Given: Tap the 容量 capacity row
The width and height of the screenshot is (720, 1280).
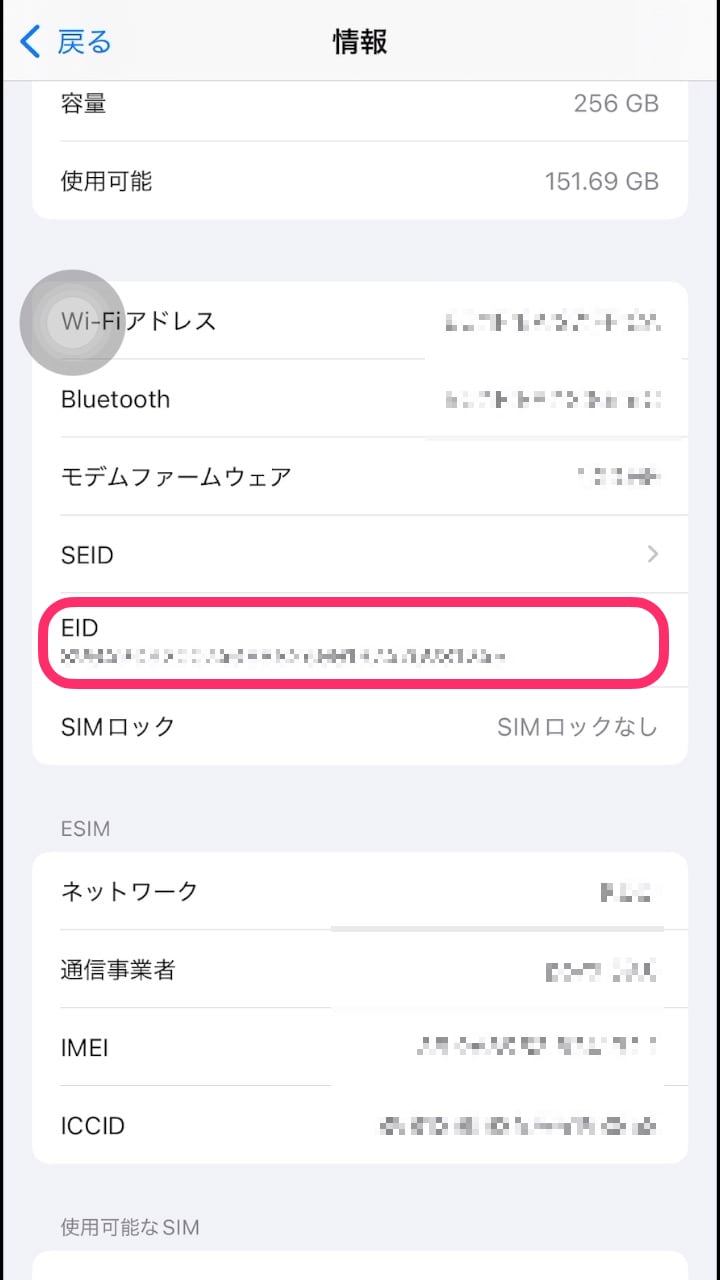Looking at the screenshot, I should (300, 103).
